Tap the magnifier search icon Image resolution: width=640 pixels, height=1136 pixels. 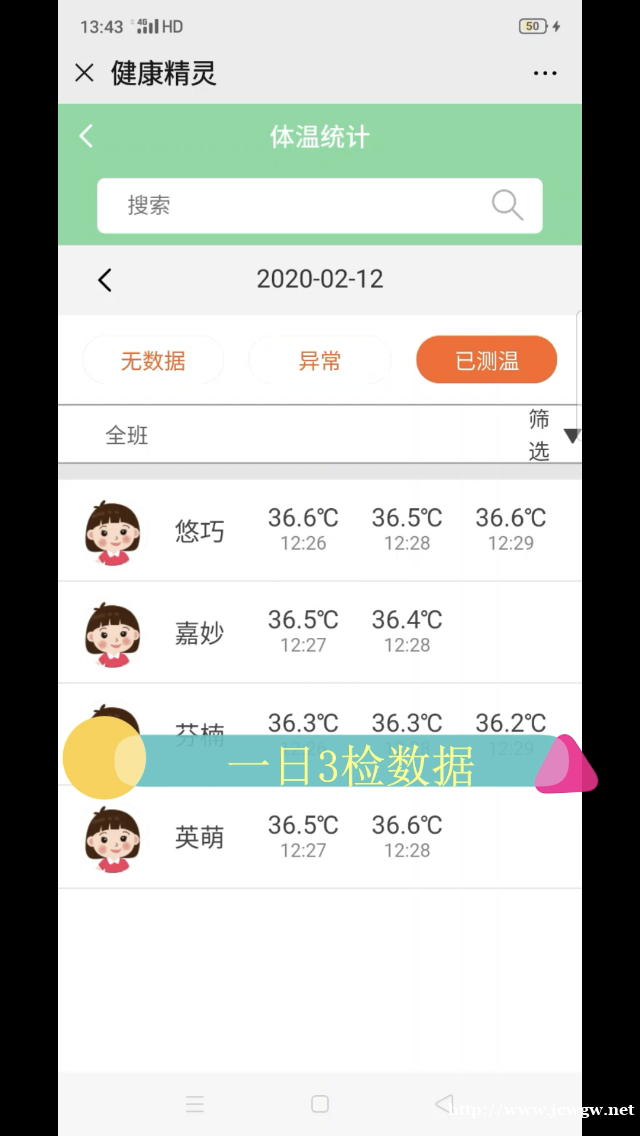[x=507, y=205]
